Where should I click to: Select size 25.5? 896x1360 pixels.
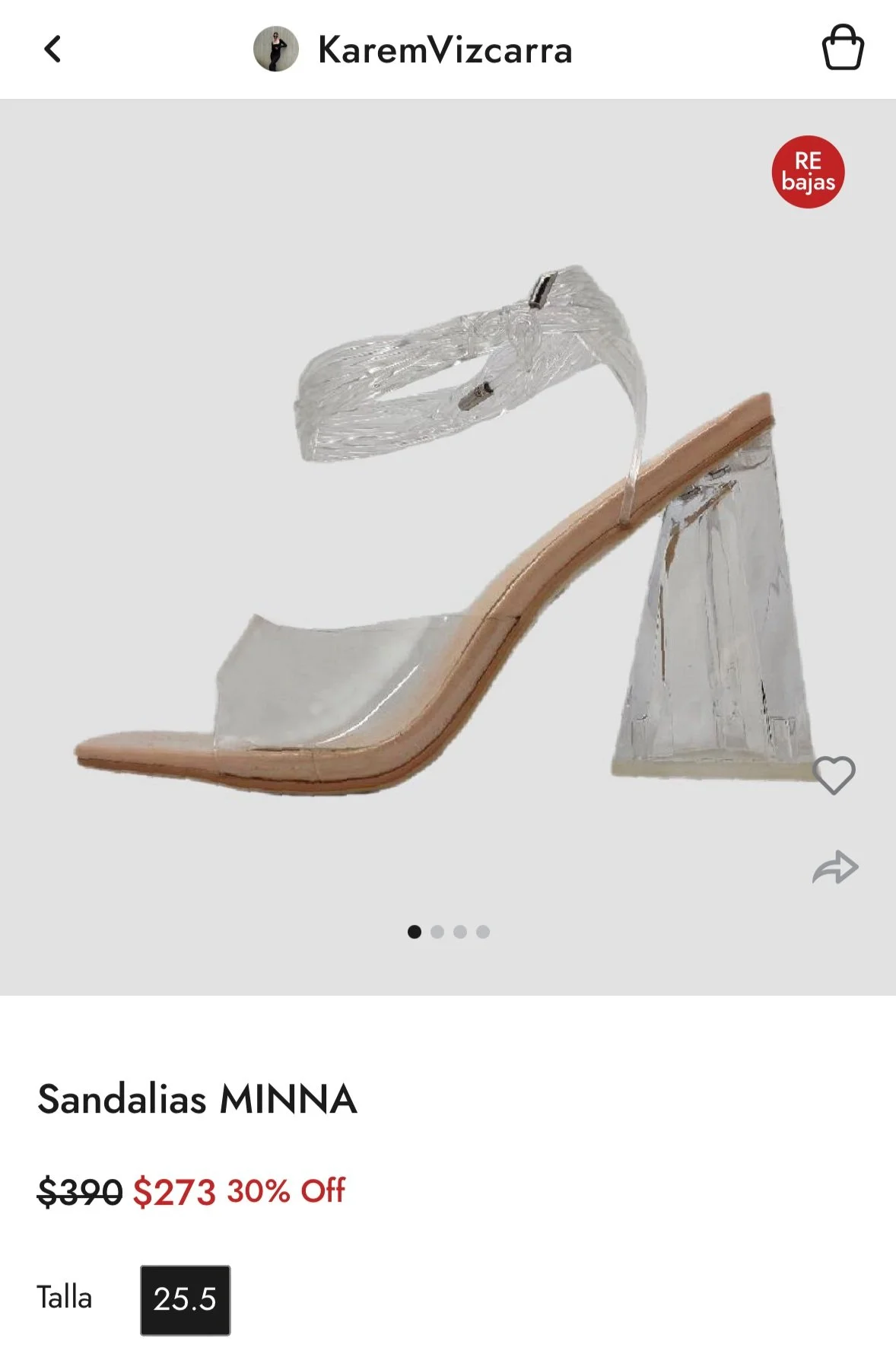click(x=185, y=1300)
